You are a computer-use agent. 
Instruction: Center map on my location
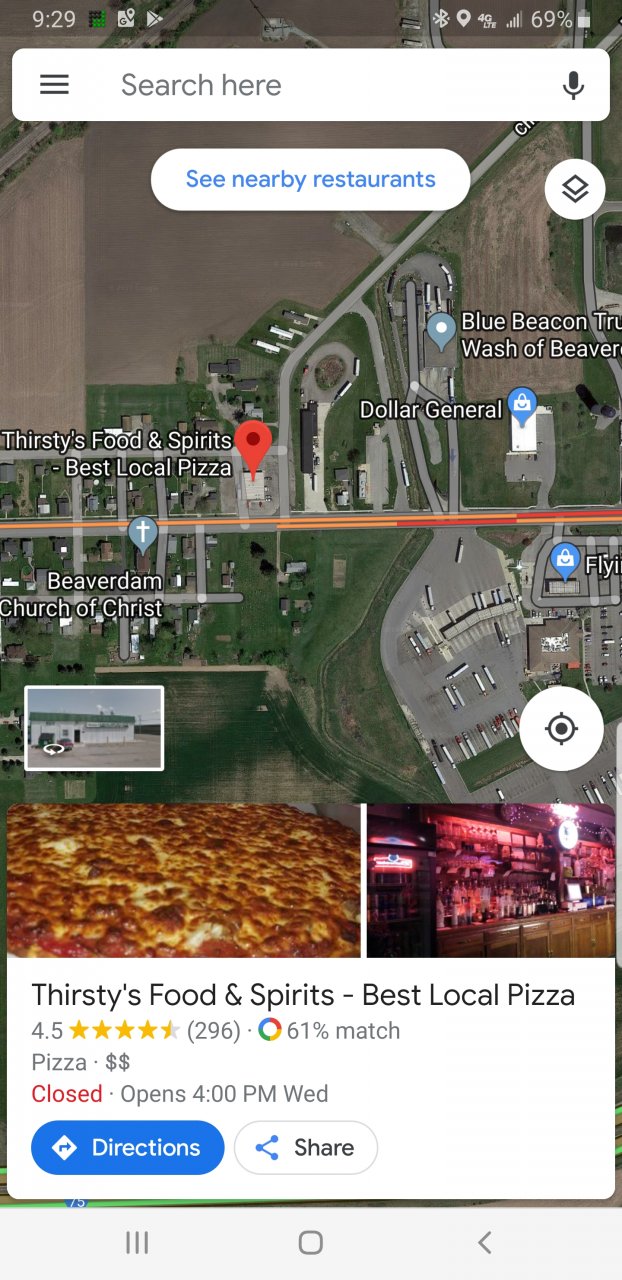(561, 728)
